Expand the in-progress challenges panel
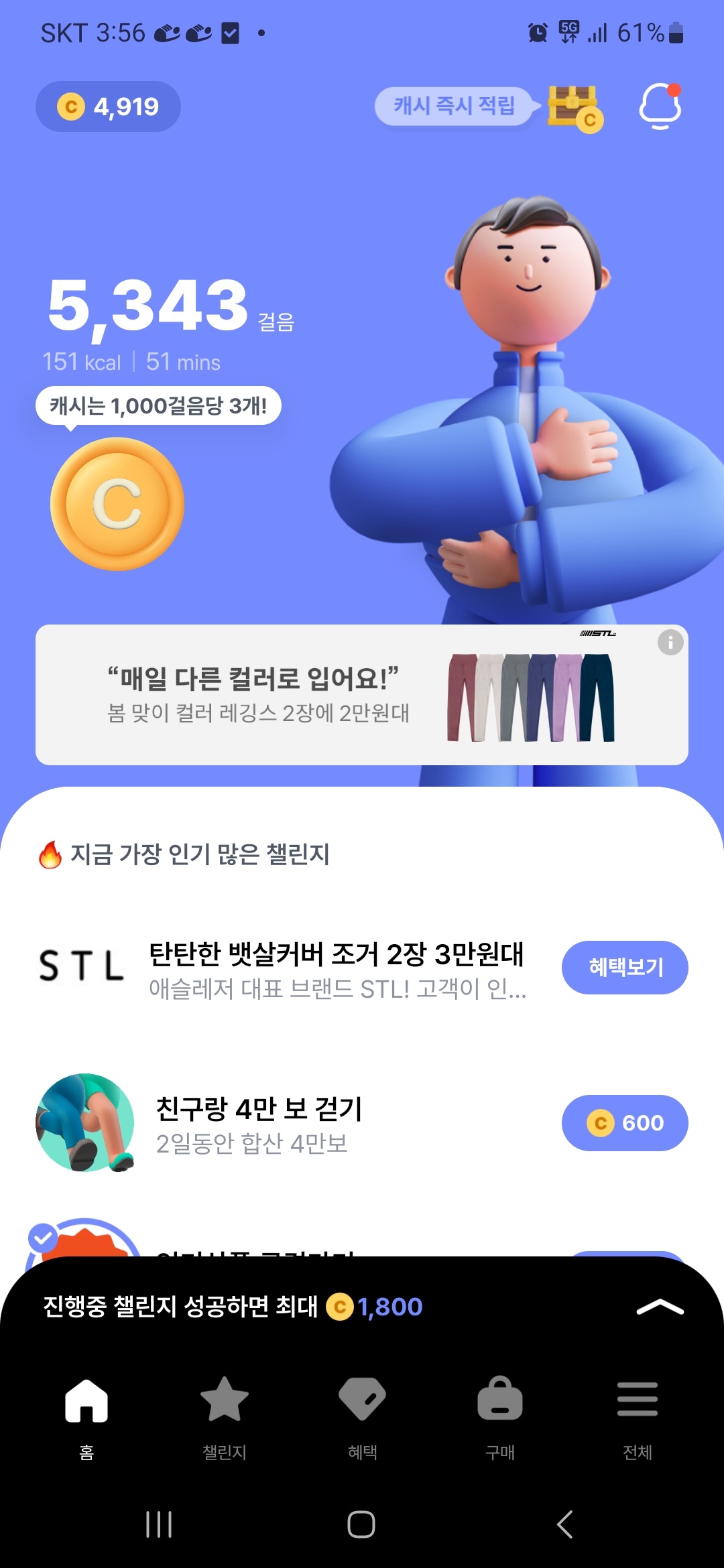The height and width of the screenshot is (1568, 724). pos(660,1307)
